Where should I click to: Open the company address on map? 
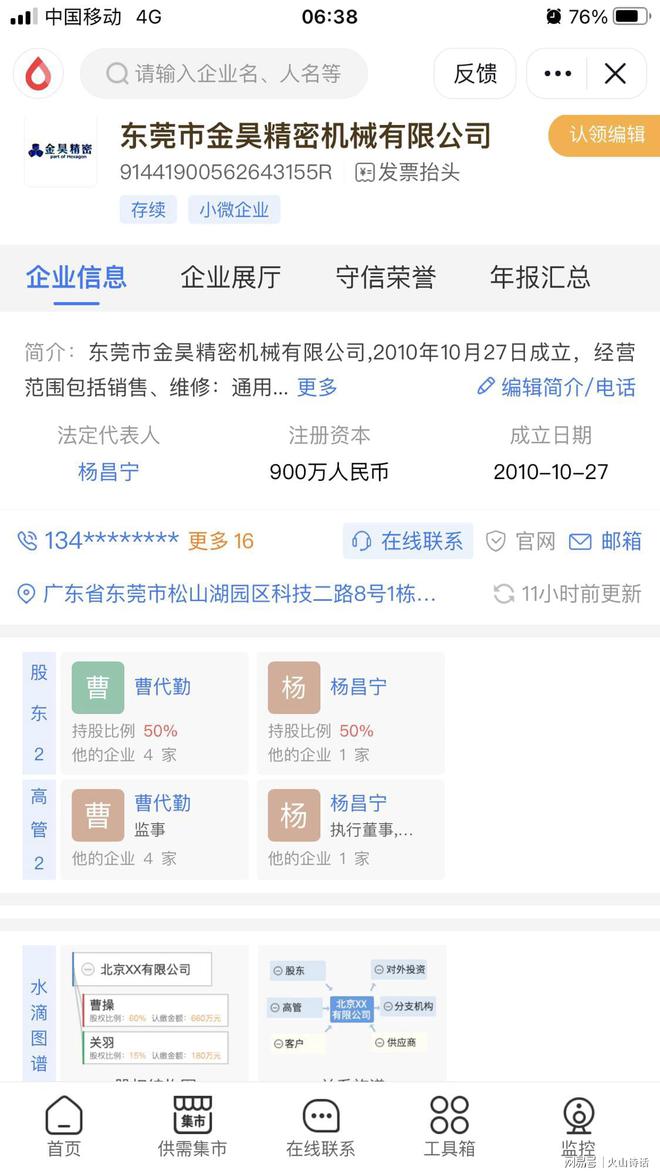point(230,594)
